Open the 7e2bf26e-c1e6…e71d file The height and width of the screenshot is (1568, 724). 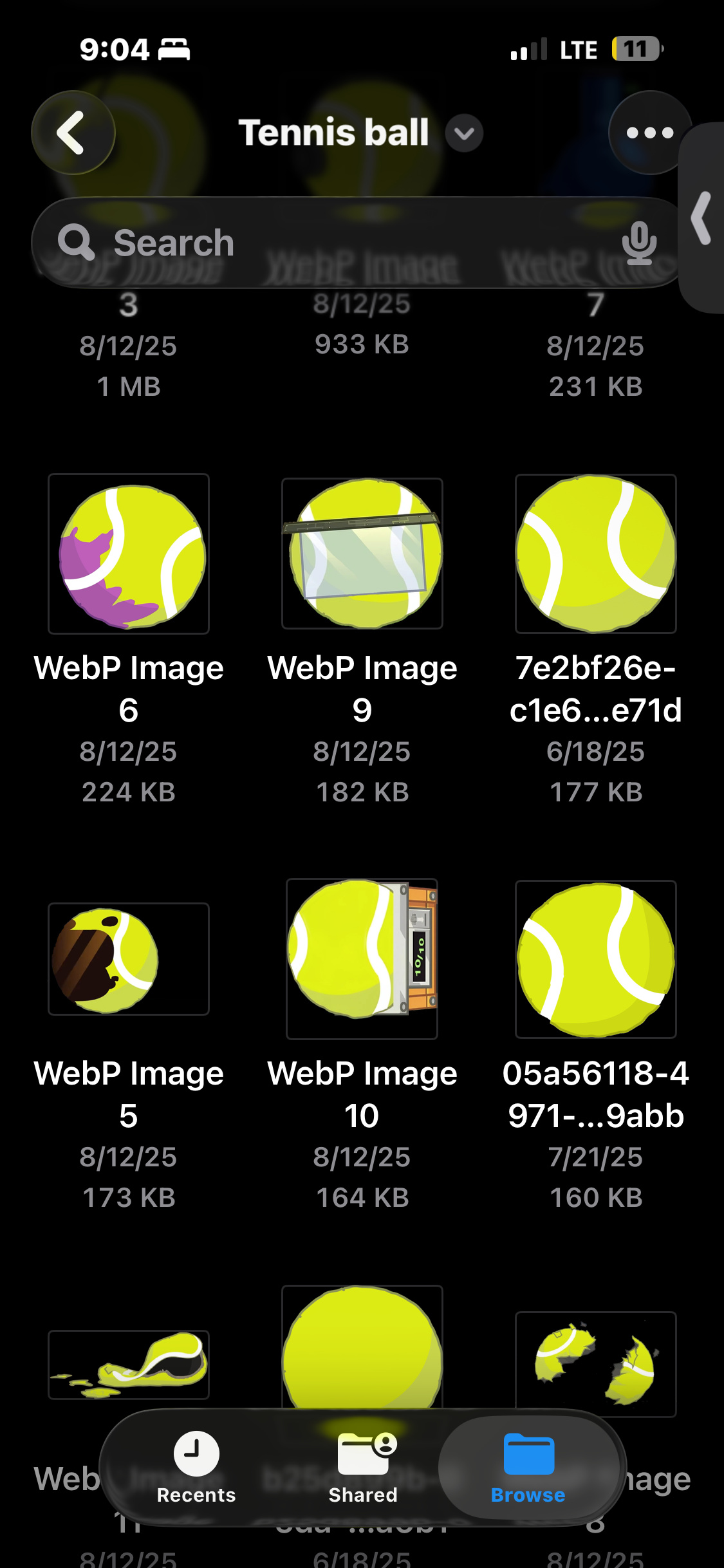point(596,554)
